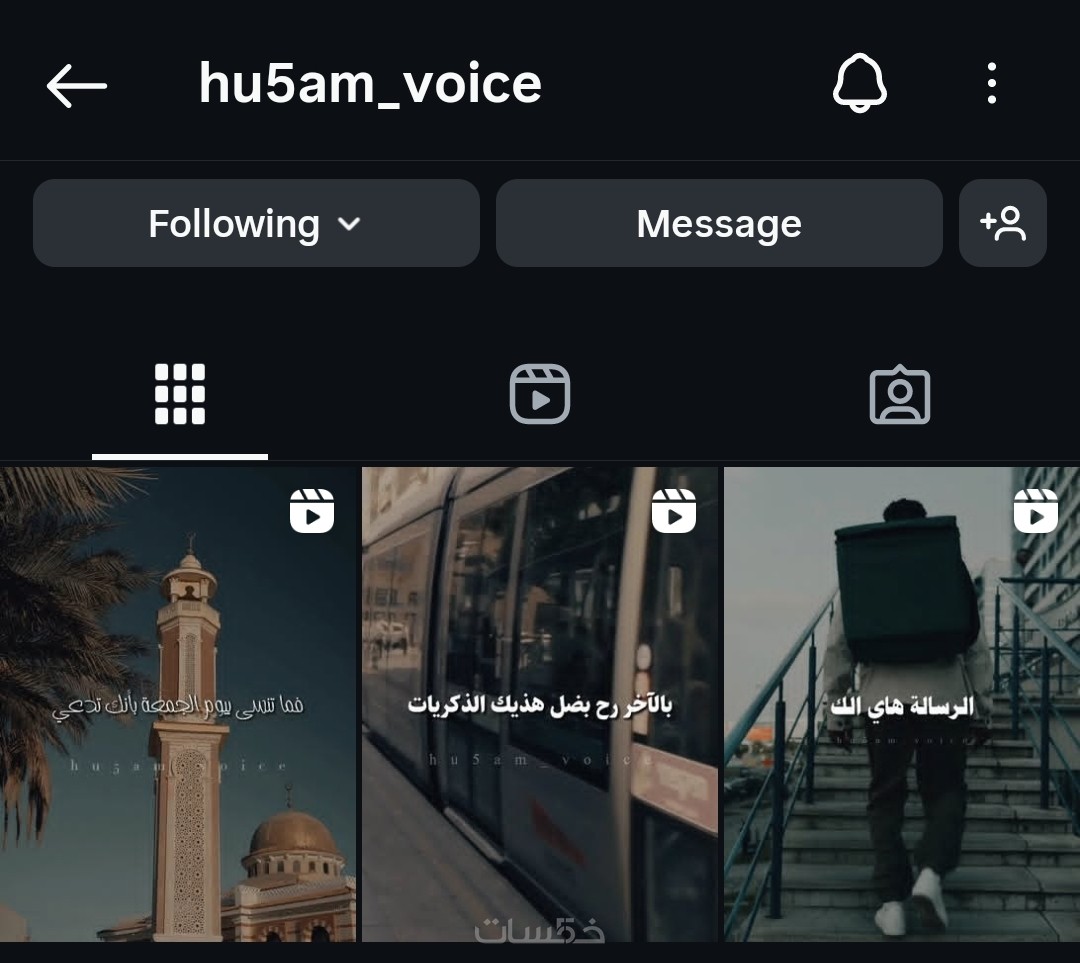The image size is (1080, 963).
Task: Open the notifications bell for hu5am_voice
Action: point(860,83)
